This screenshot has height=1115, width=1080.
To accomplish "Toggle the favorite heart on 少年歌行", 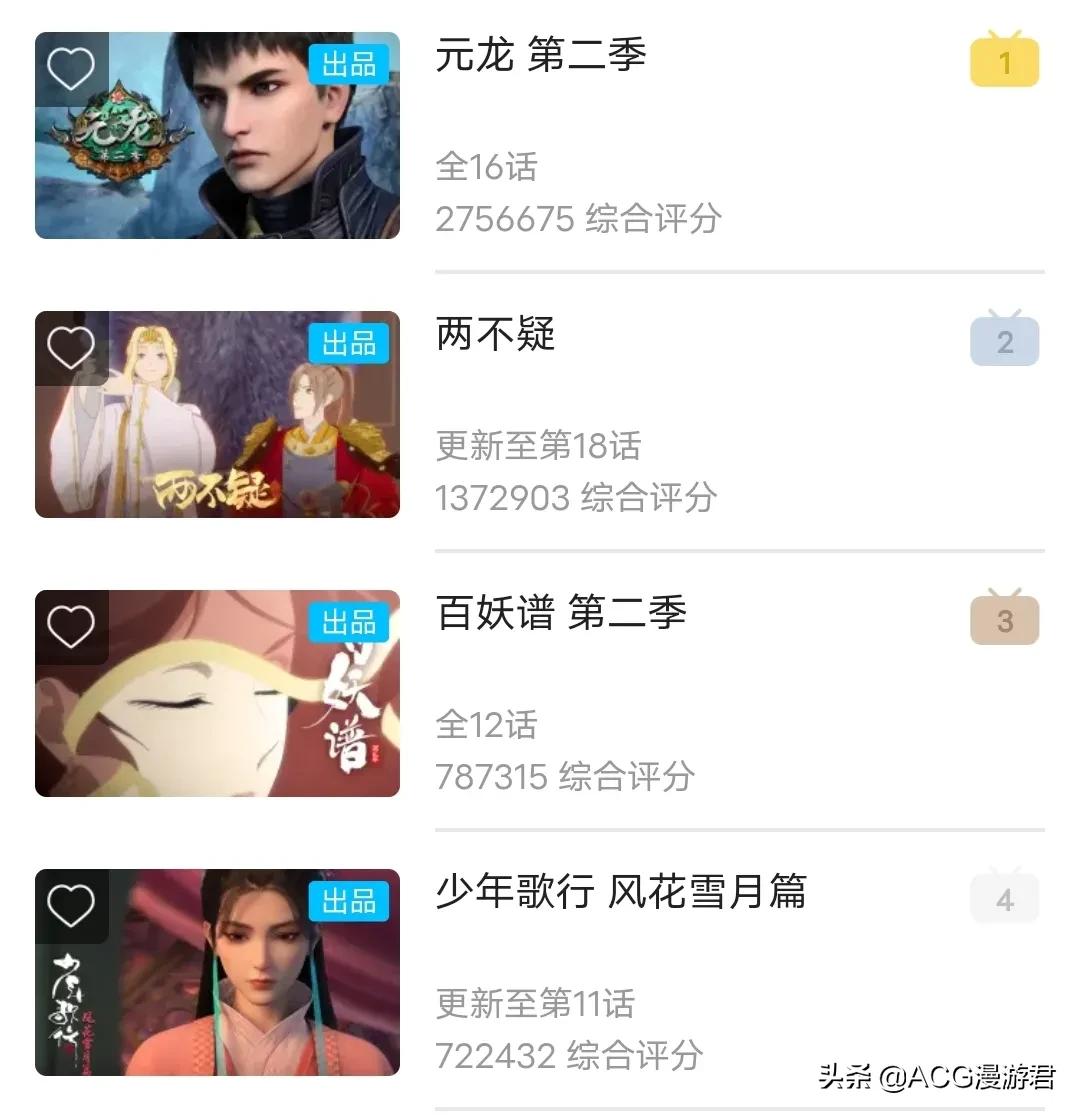I will (70, 904).
